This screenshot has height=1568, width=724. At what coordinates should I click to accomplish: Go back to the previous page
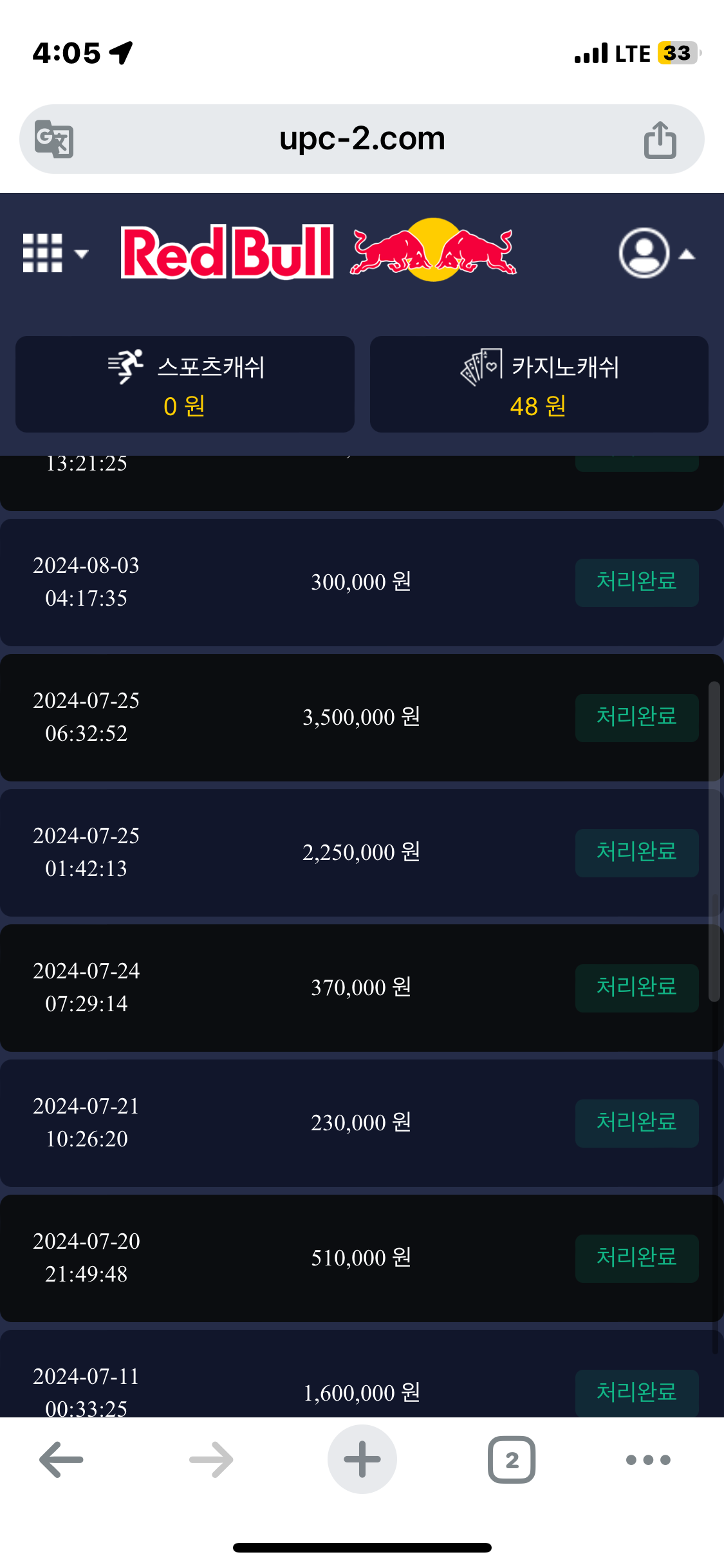62,1459
